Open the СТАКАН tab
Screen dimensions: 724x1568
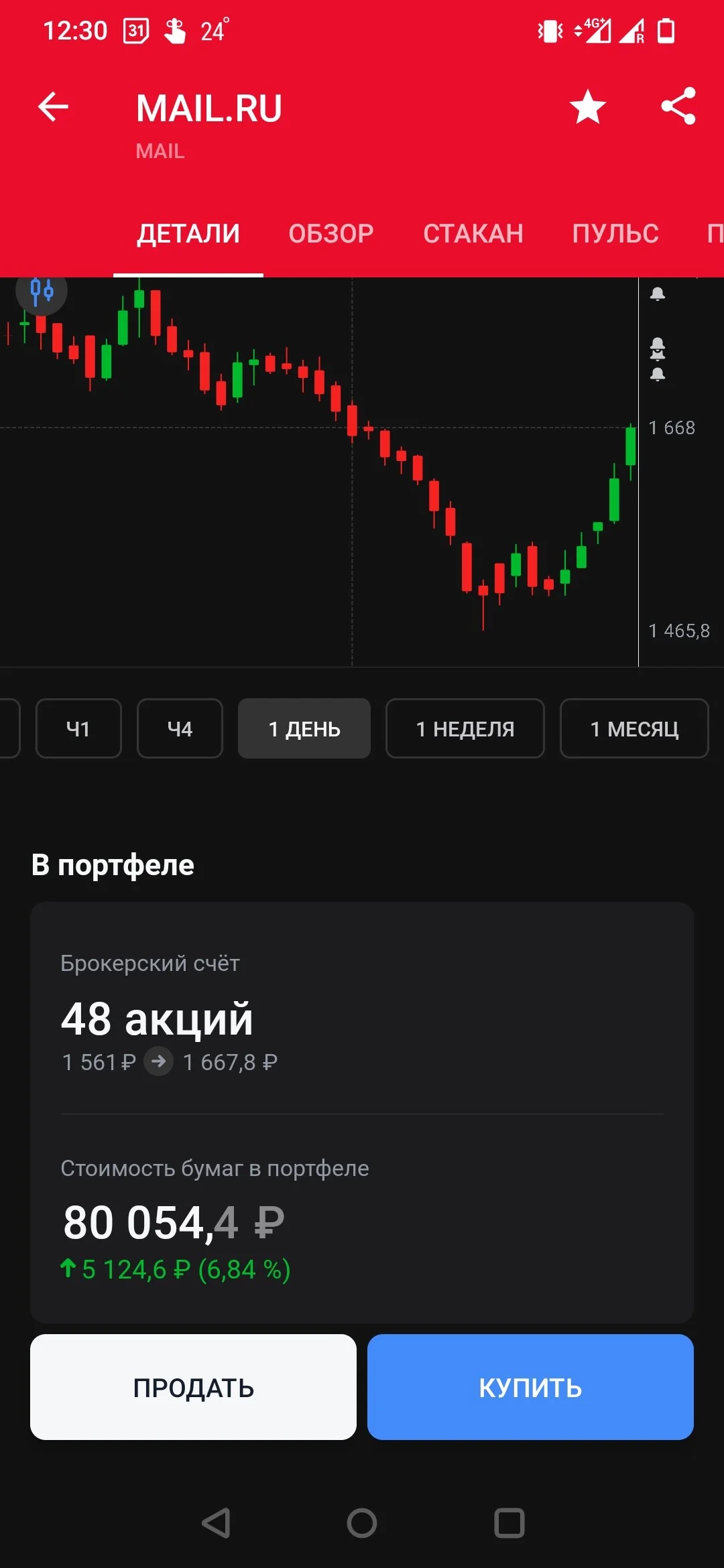[x=473, y=233]
